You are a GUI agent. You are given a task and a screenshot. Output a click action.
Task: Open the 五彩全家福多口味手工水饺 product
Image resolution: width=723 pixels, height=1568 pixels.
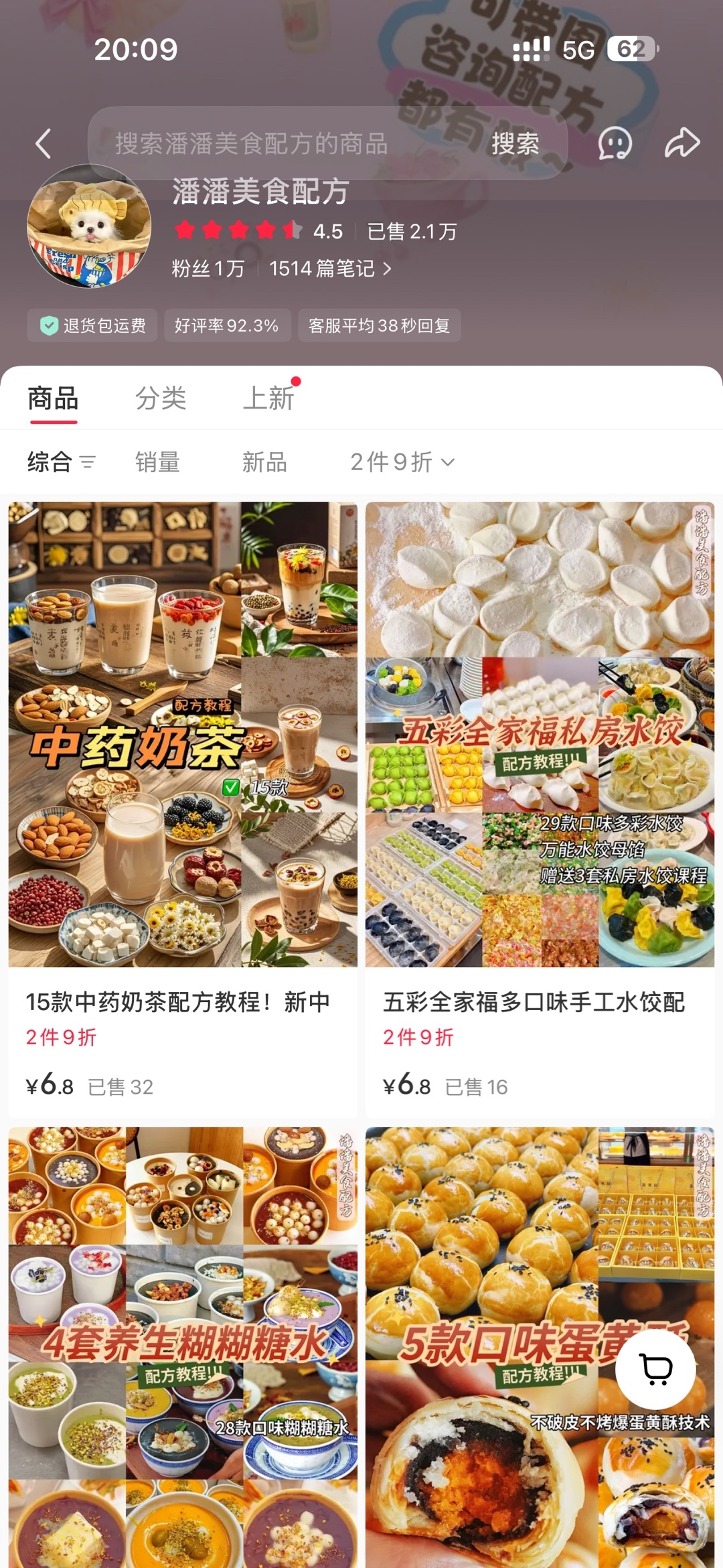tap(540, 810)
